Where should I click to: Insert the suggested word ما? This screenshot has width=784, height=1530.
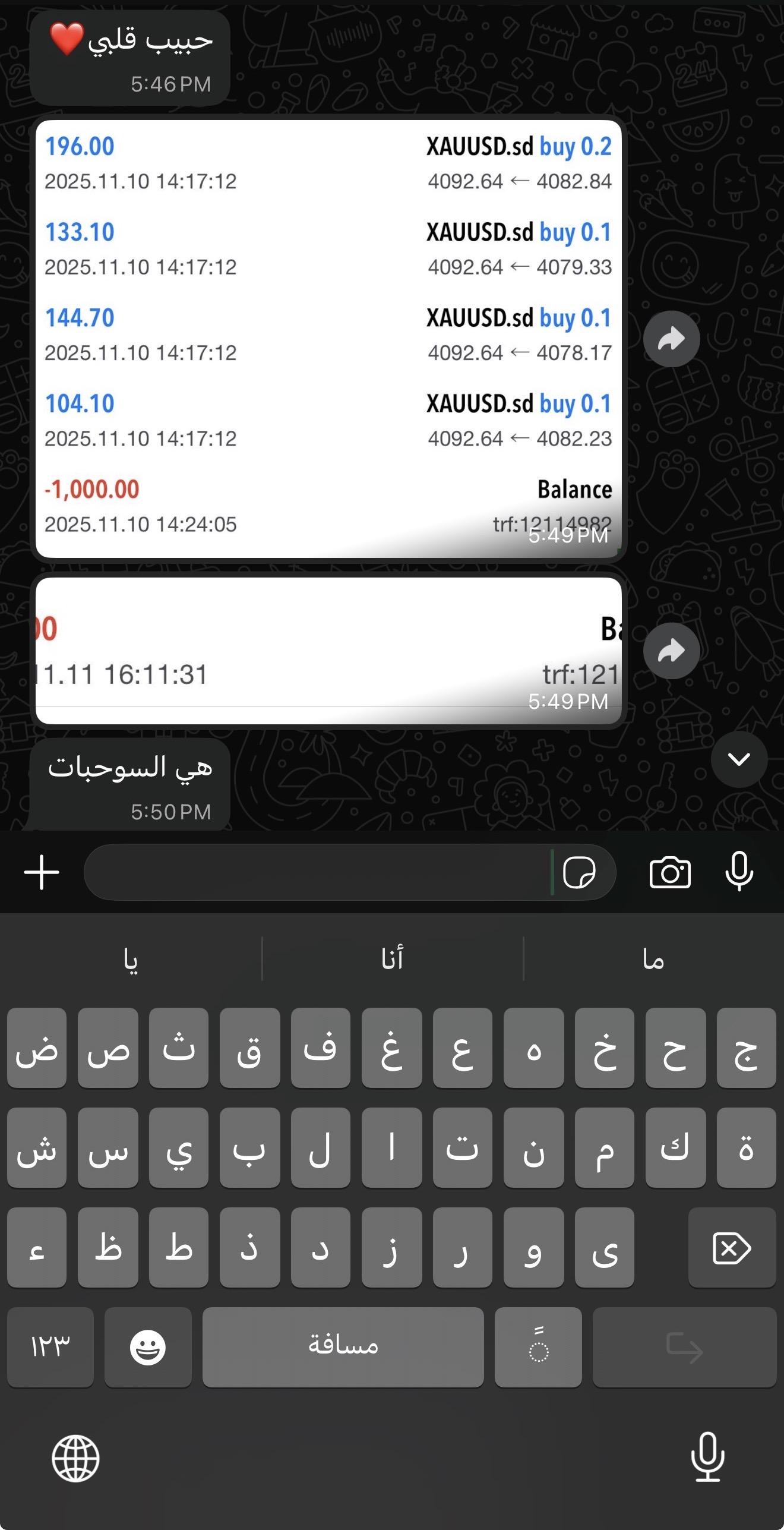click(x=653, y=959)
